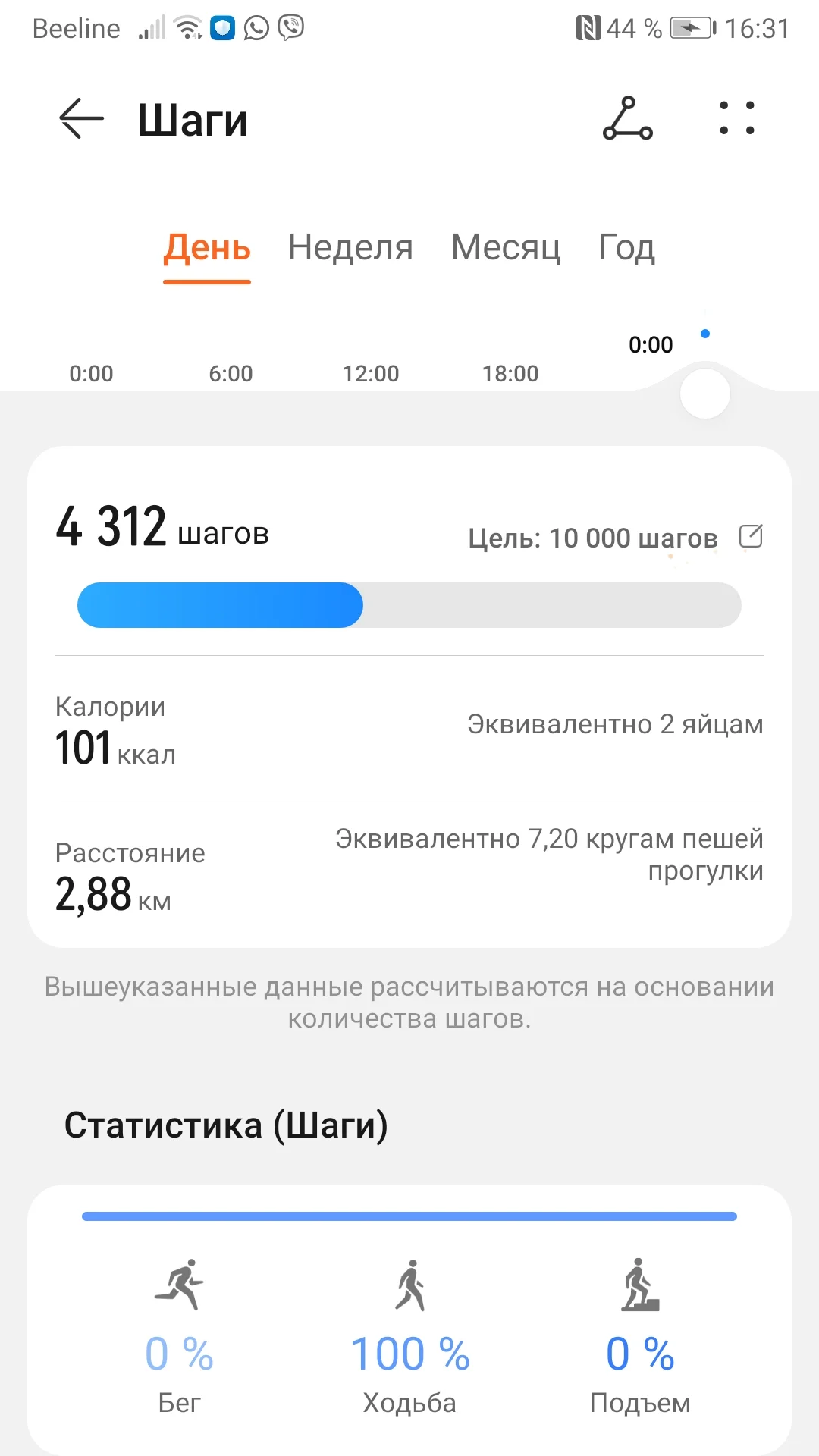819x1456 pixels.
Task: Select the День tab
Action: 207,248
